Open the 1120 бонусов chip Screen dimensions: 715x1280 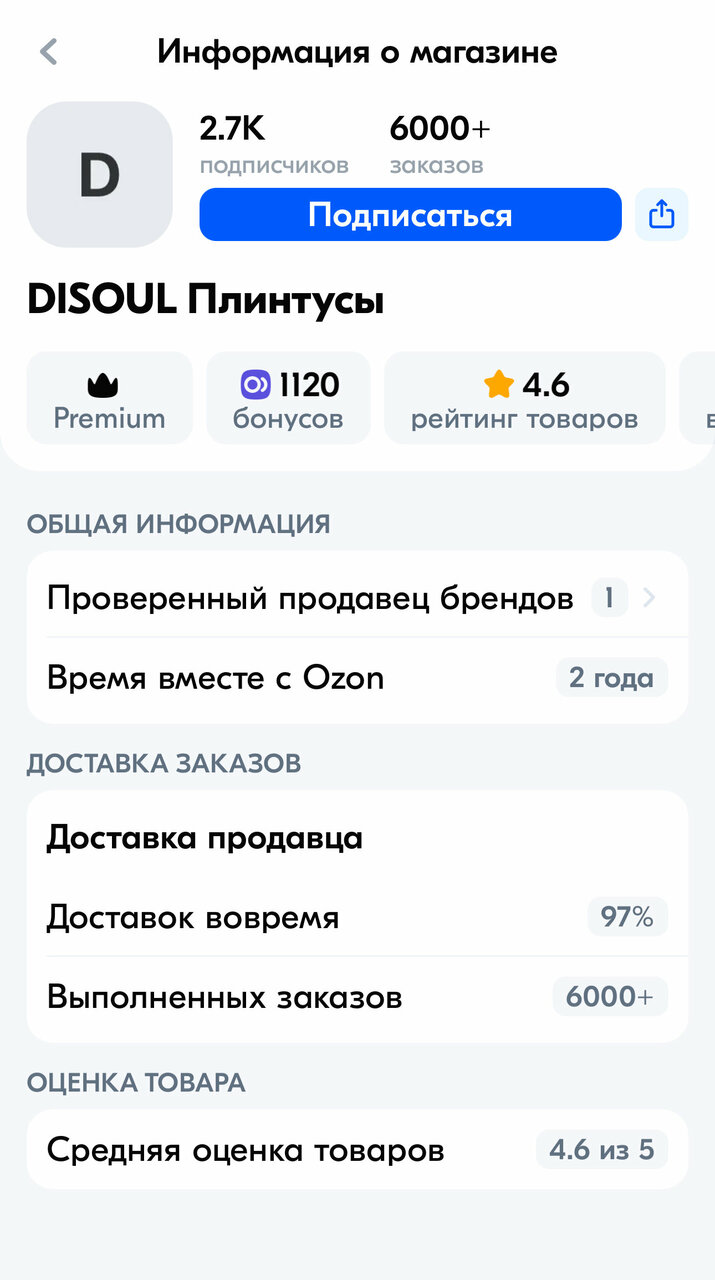[288, 399]
